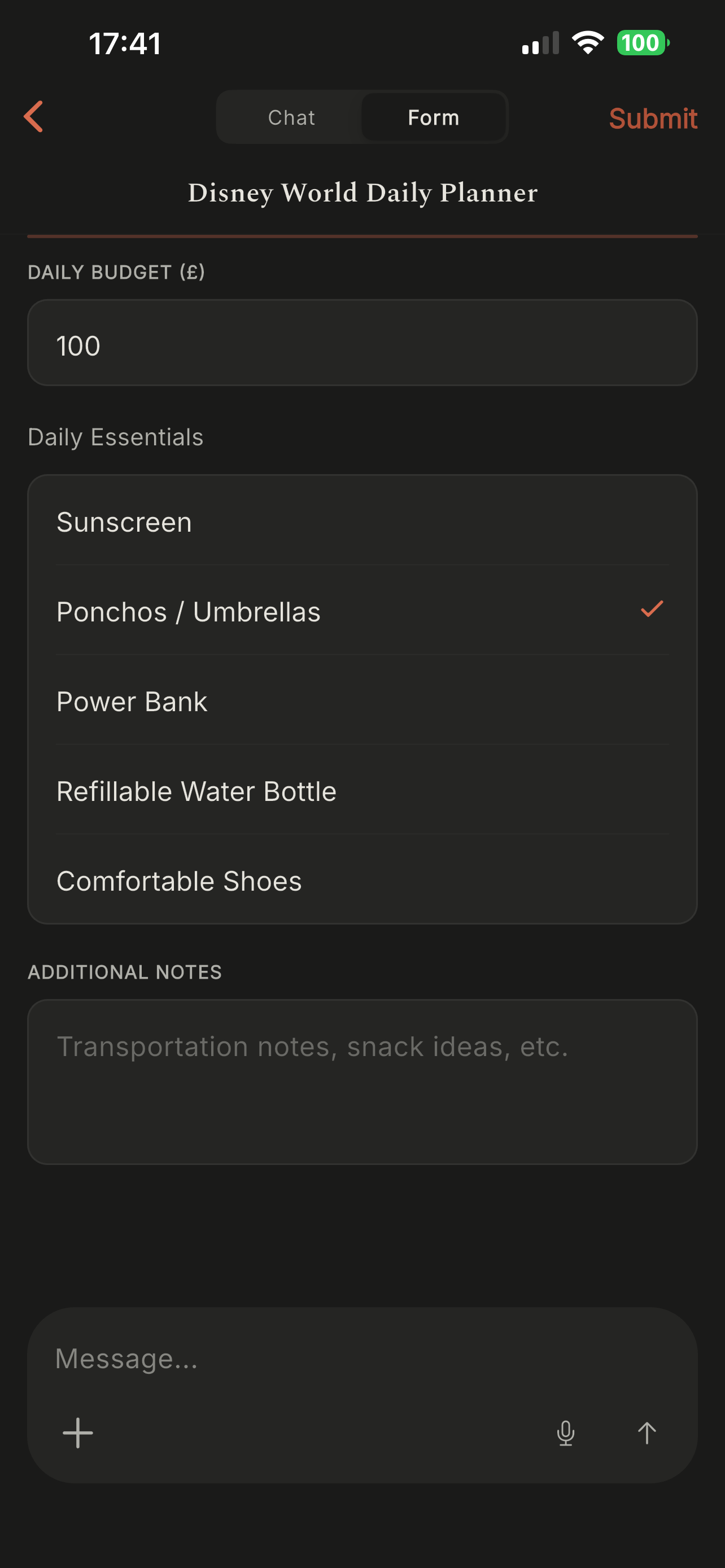The width and height of the screenshot is (725, 1568).
Task: Switch to the Chat tab
Action: [x=291, y=117]
